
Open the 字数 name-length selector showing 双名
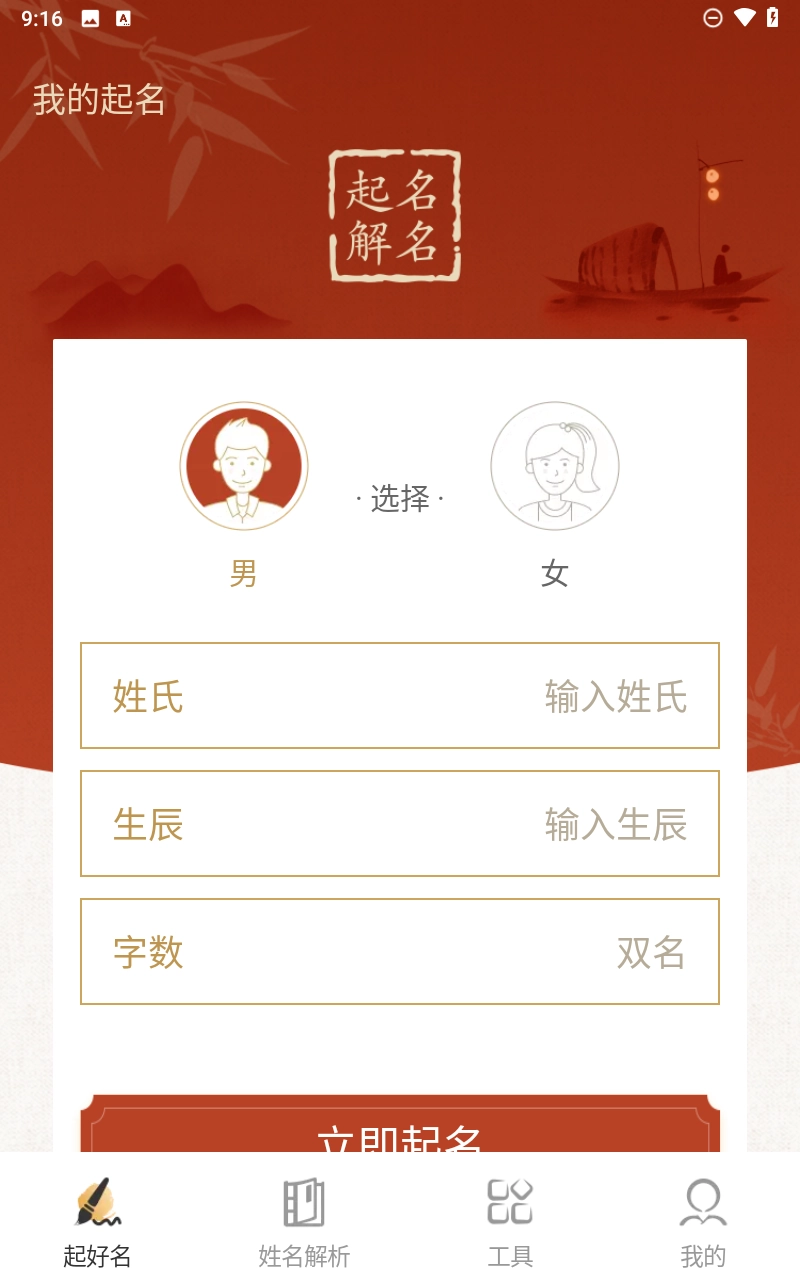point(400,951)
